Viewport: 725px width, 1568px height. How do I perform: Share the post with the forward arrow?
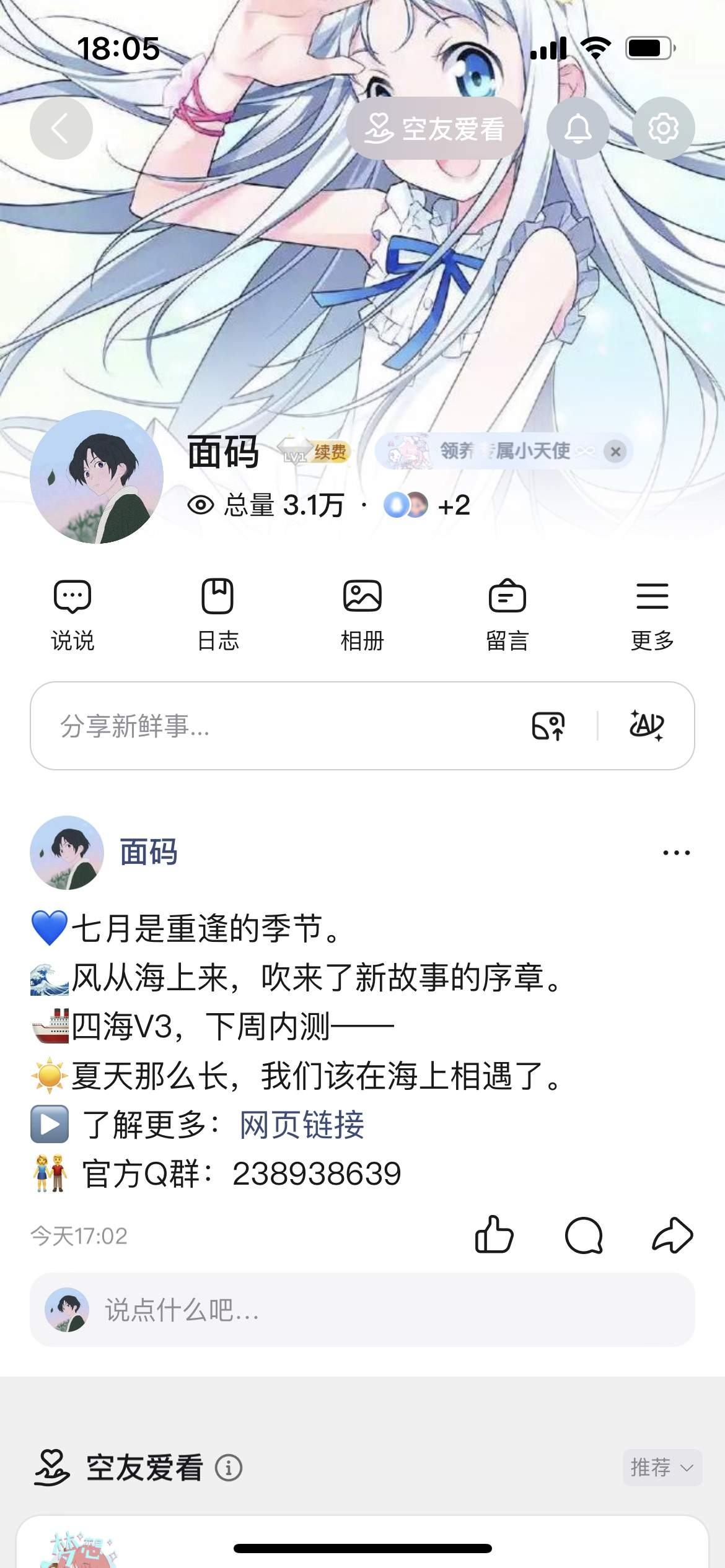tap(672, 1235)
